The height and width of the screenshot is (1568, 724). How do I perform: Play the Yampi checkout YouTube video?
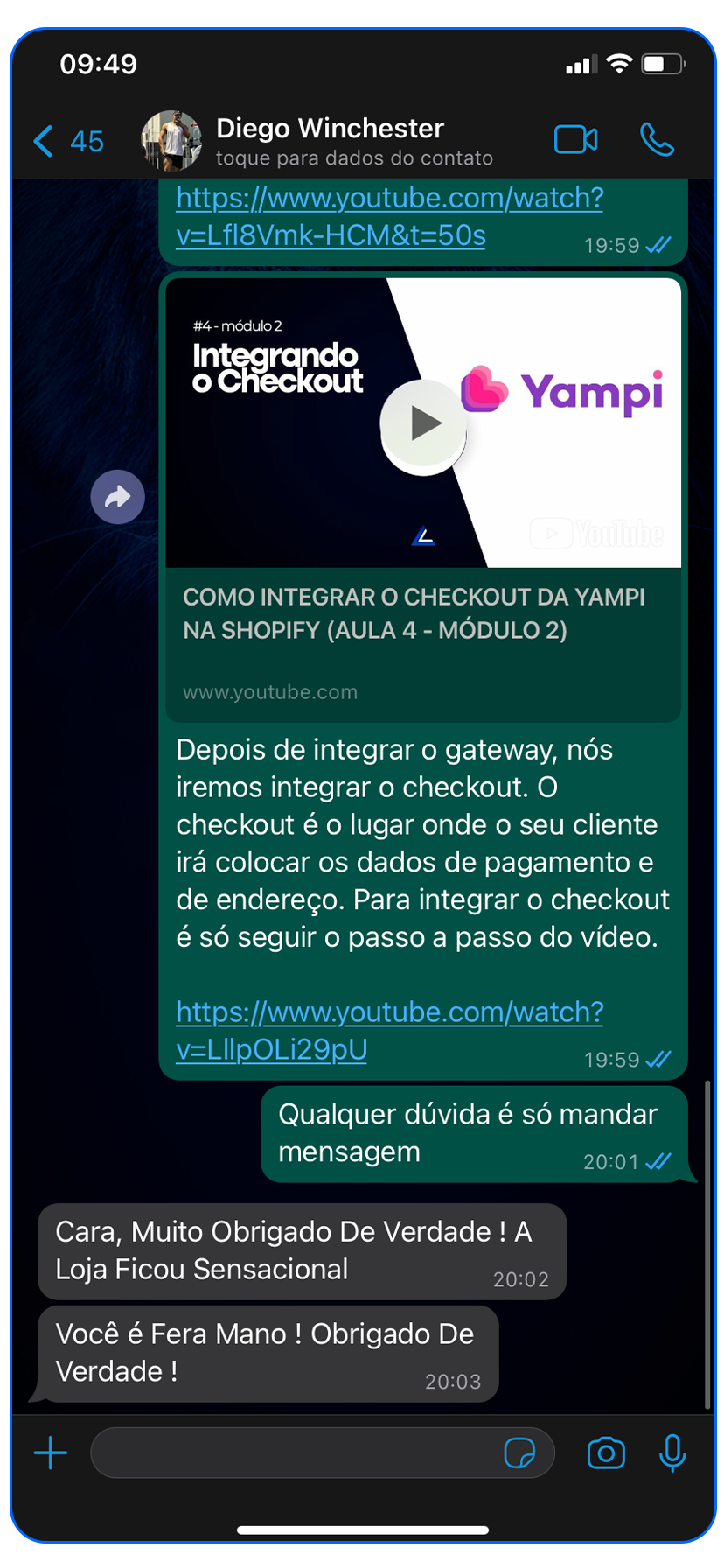[424, 424]
